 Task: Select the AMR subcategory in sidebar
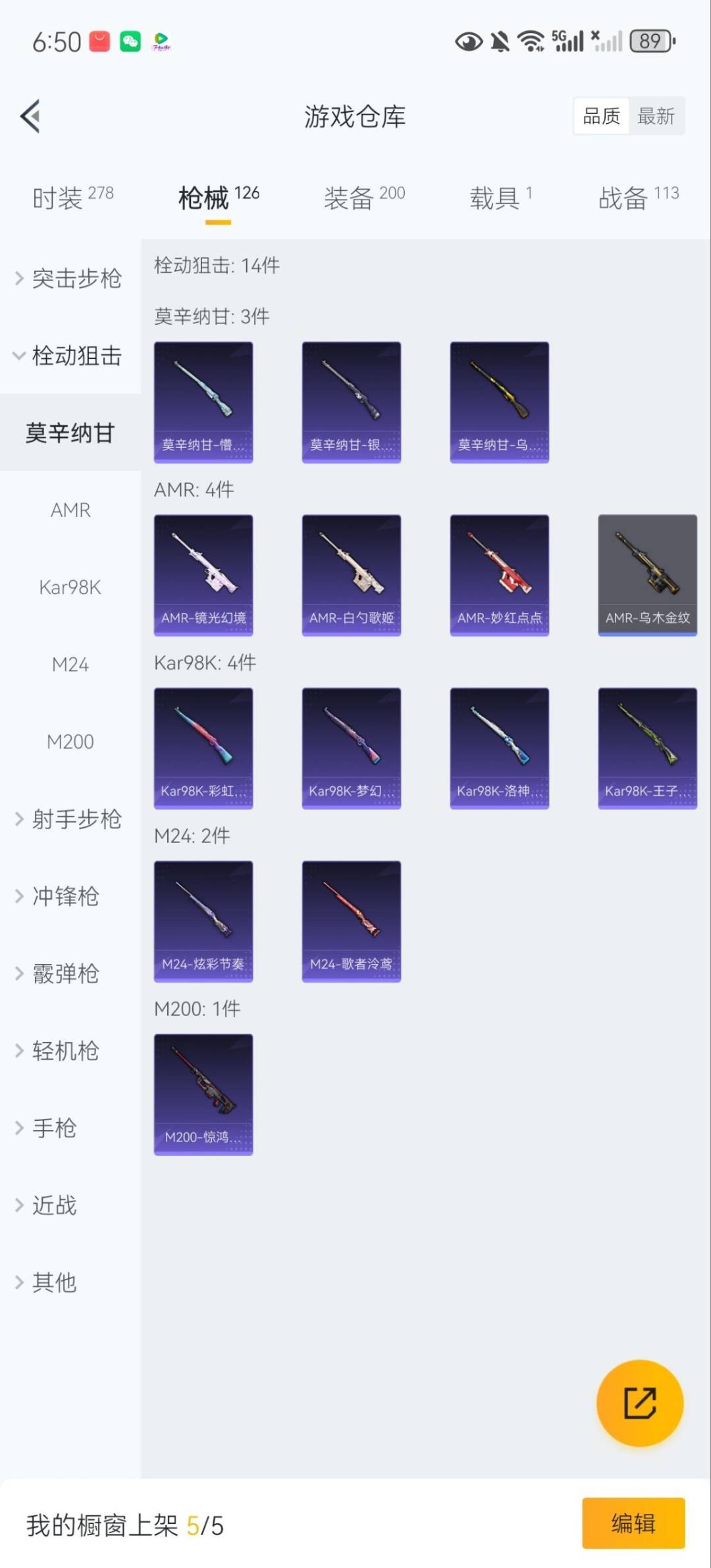[70, 510]
